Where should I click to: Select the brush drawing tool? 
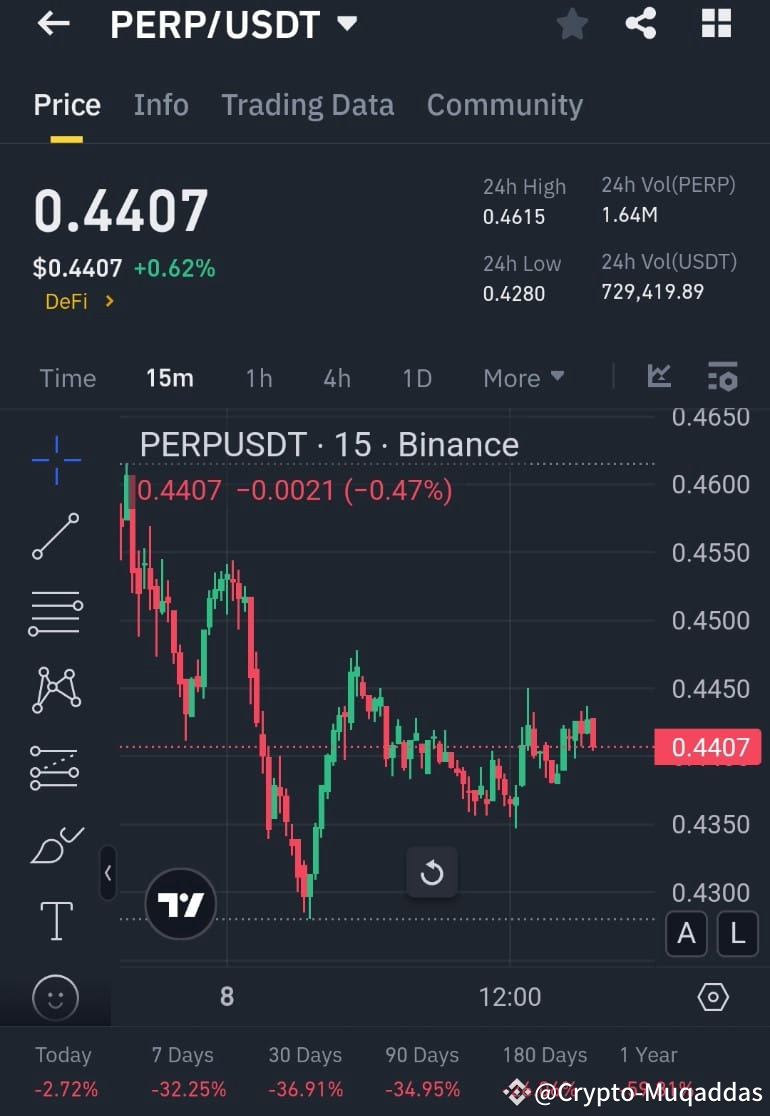[55, 843]
